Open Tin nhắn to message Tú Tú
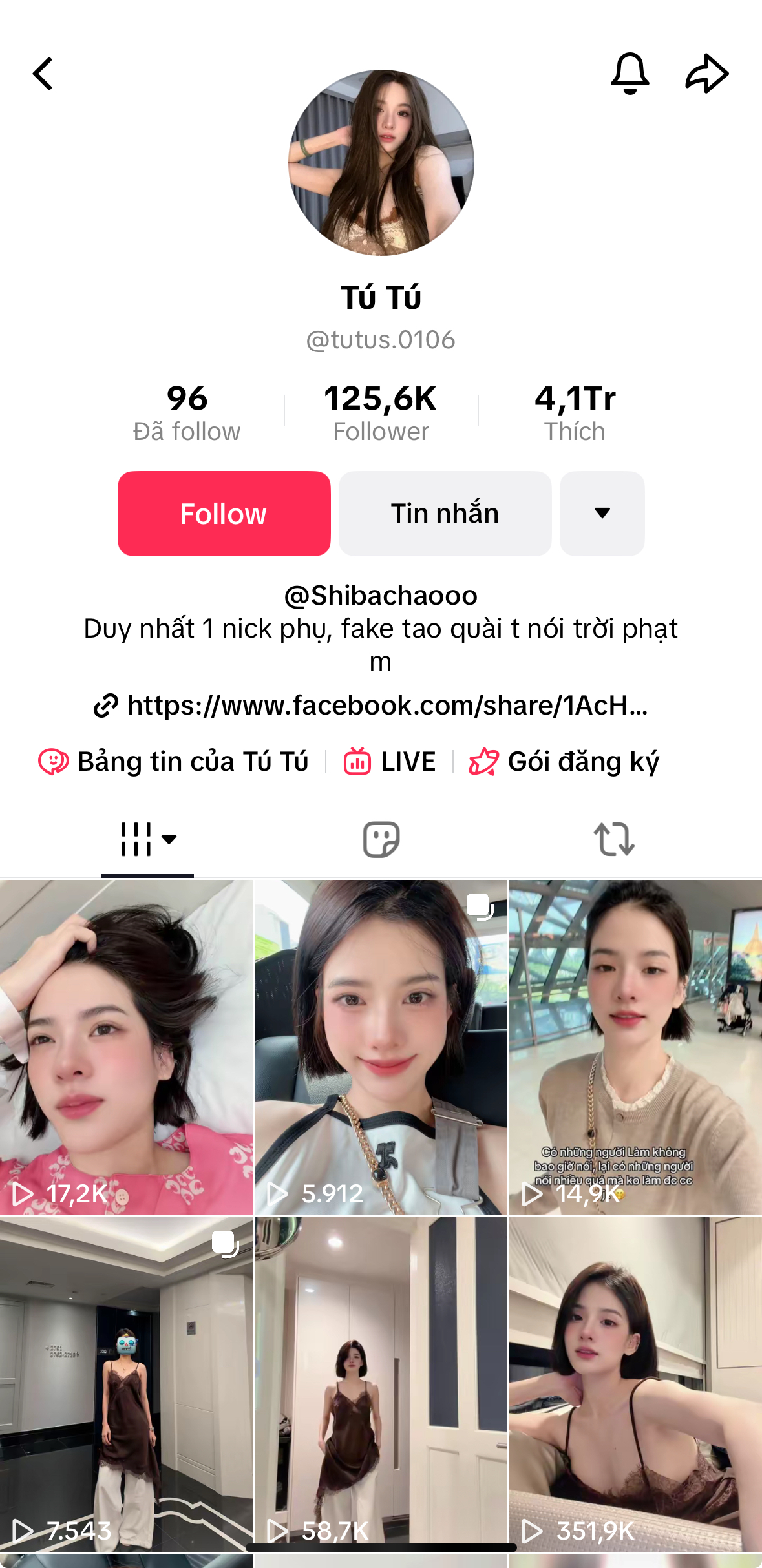762x1568 pixels. click(445, 514)
